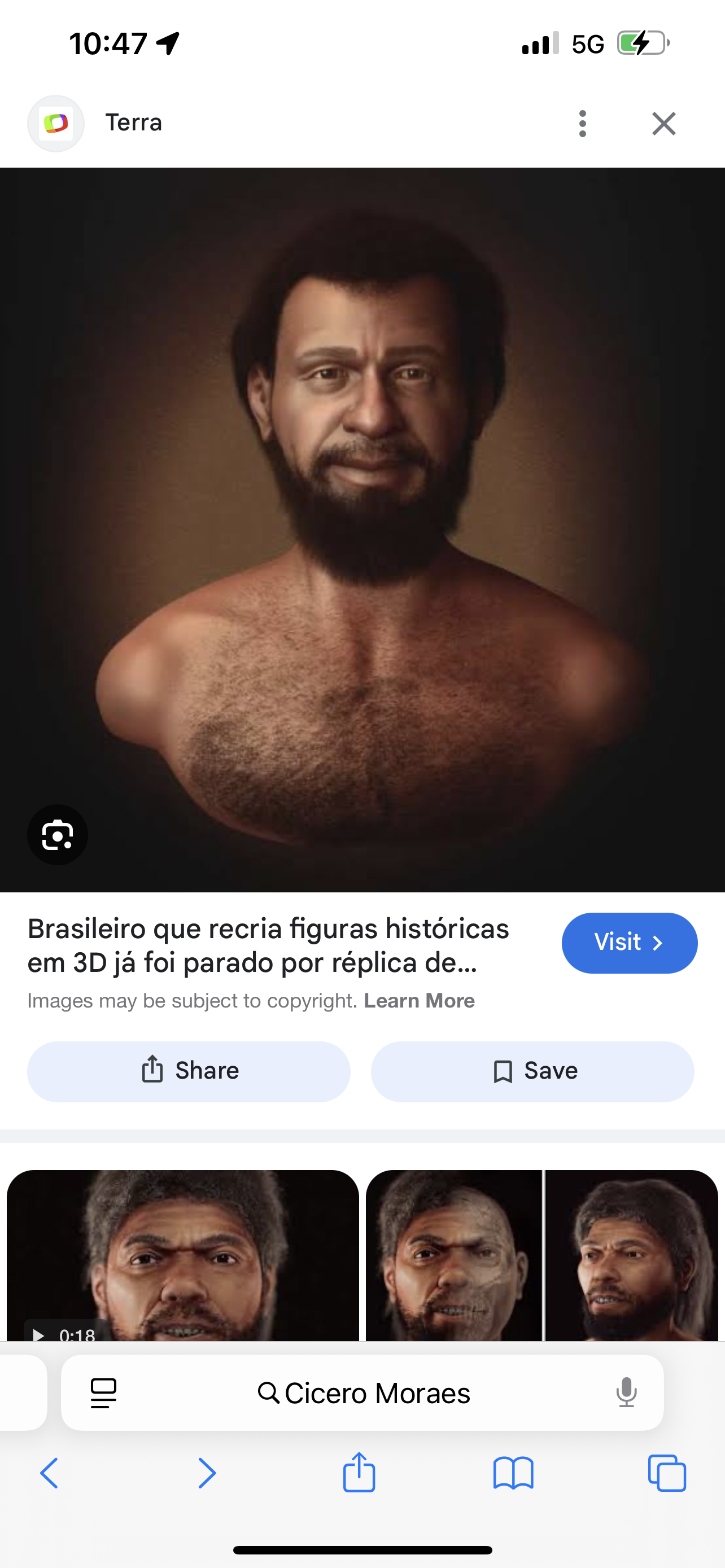Open the skull reconstruction comparison image

tap(541, 1255)
